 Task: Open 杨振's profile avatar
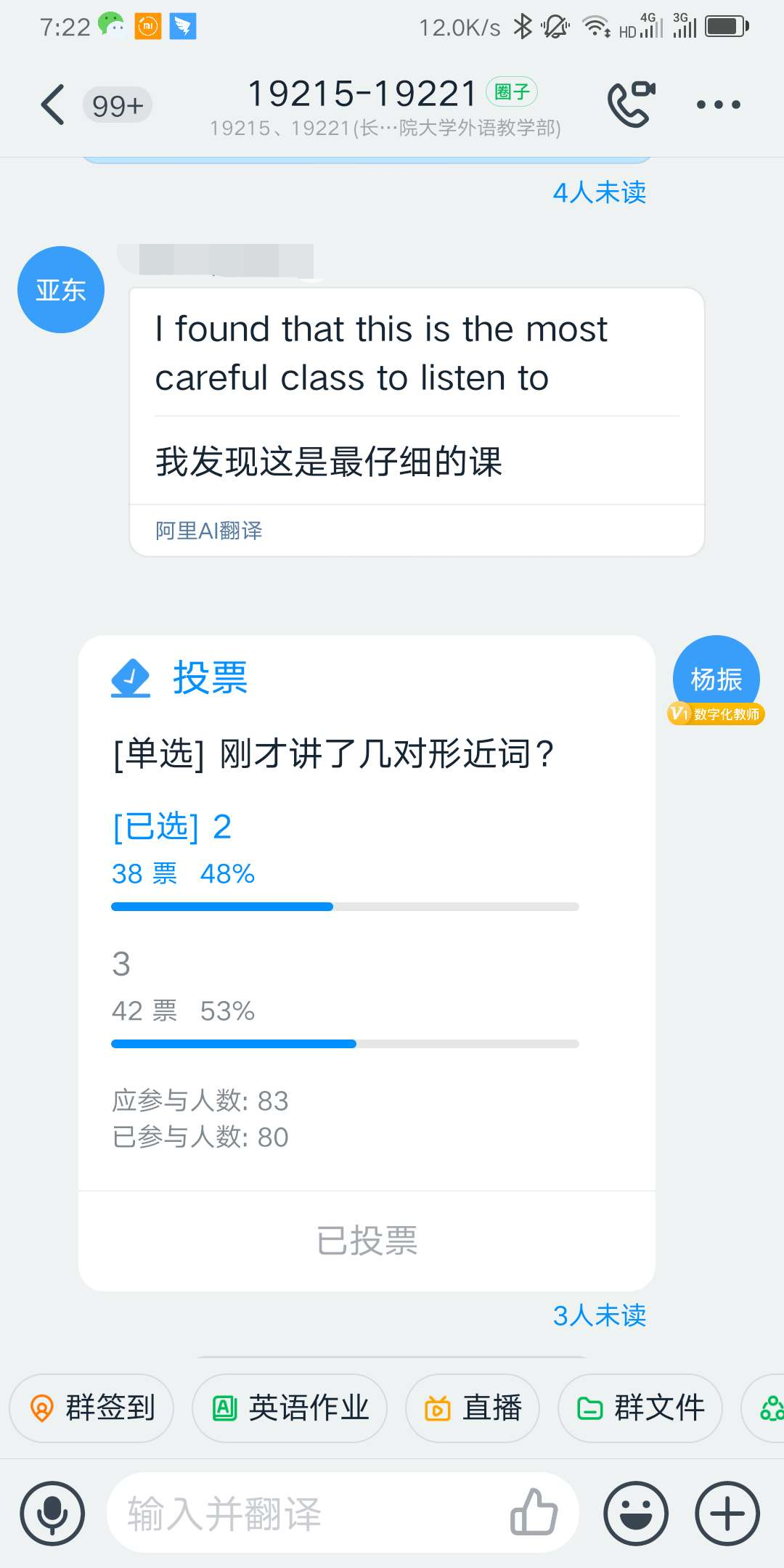pyautogui.click(x=716, y=678)
